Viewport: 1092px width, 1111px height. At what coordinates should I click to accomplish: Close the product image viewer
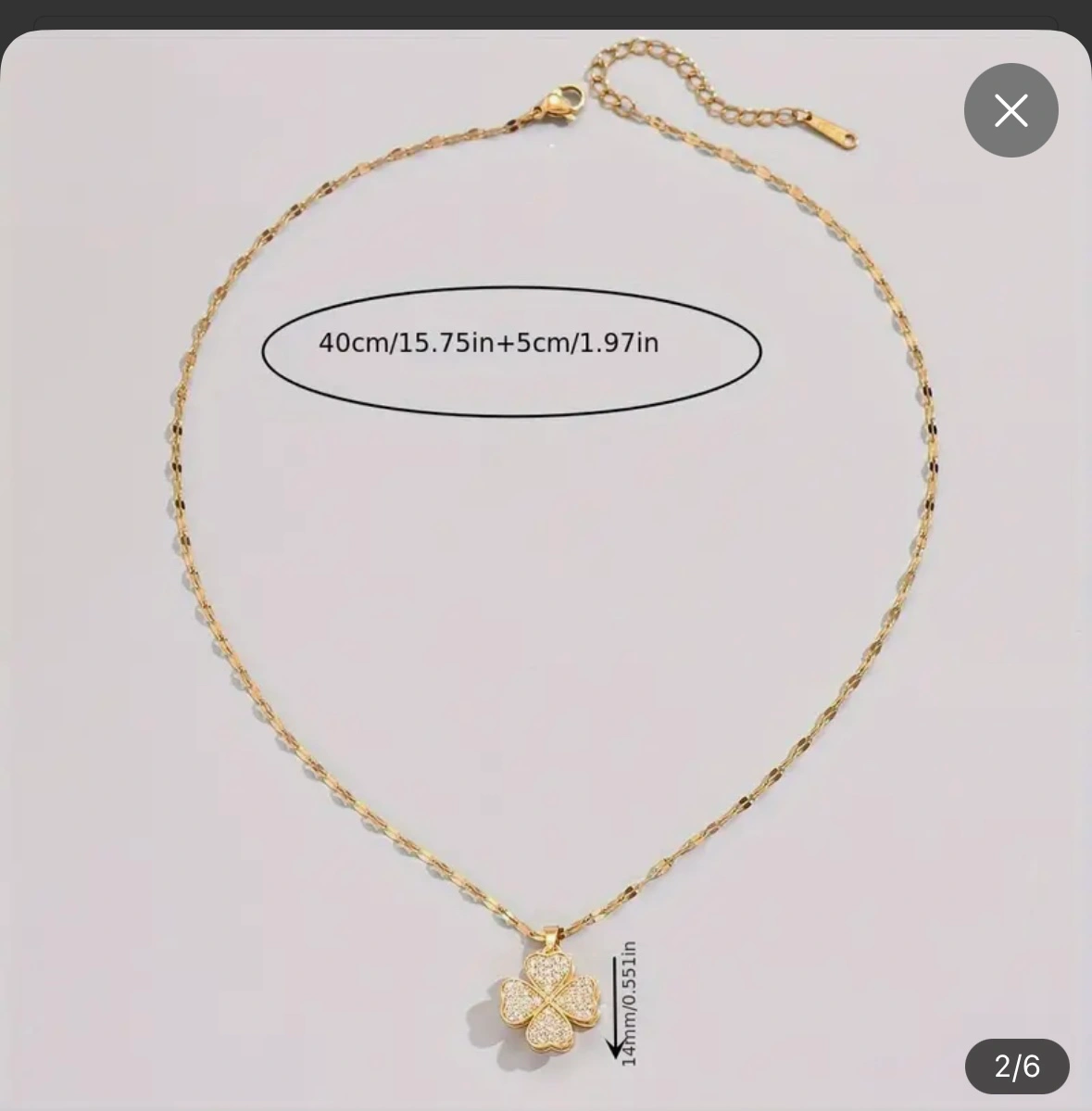click(1010, 110)
